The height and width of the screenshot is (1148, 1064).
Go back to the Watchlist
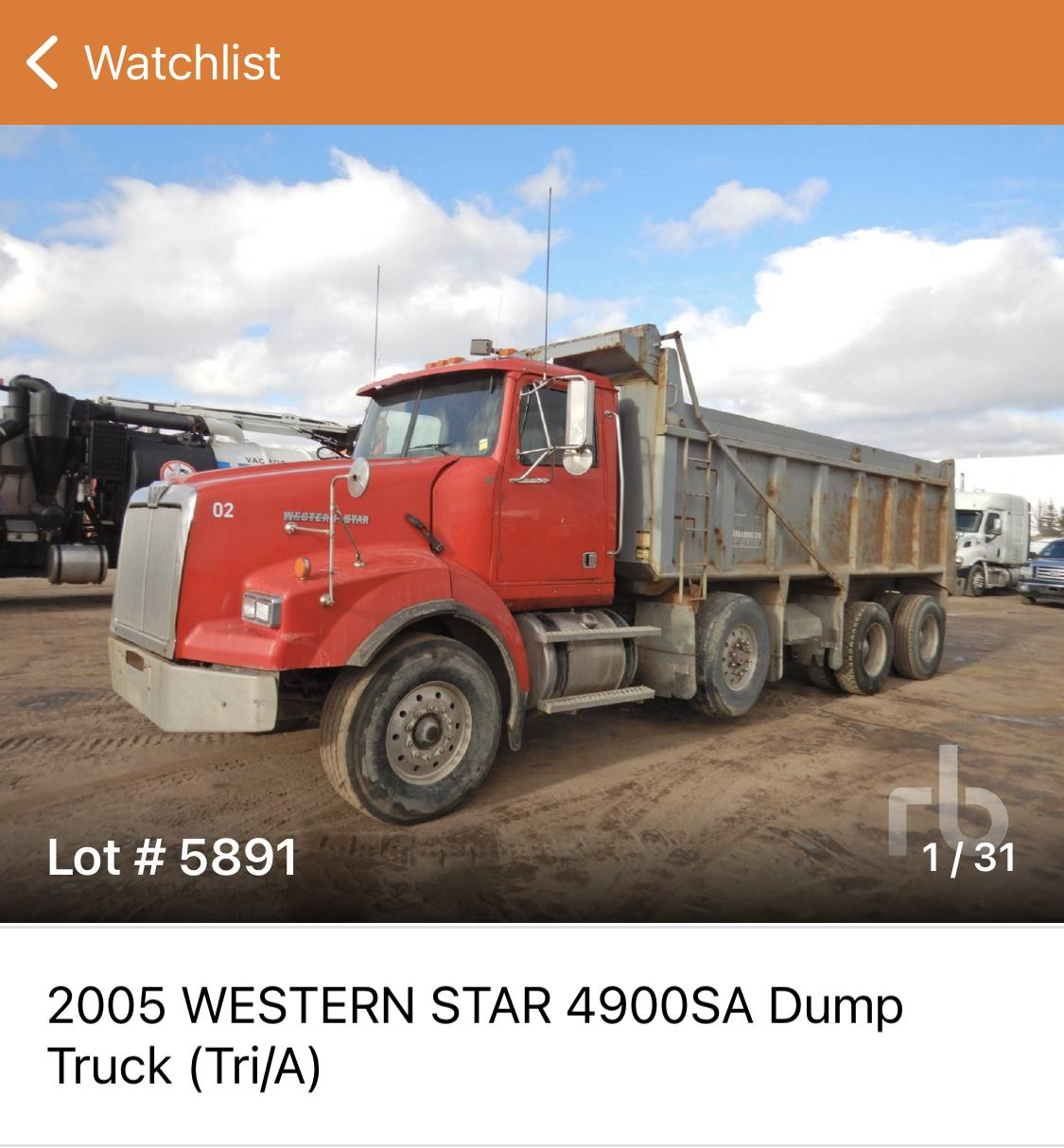pyautogui.click(x=151, y=62)
